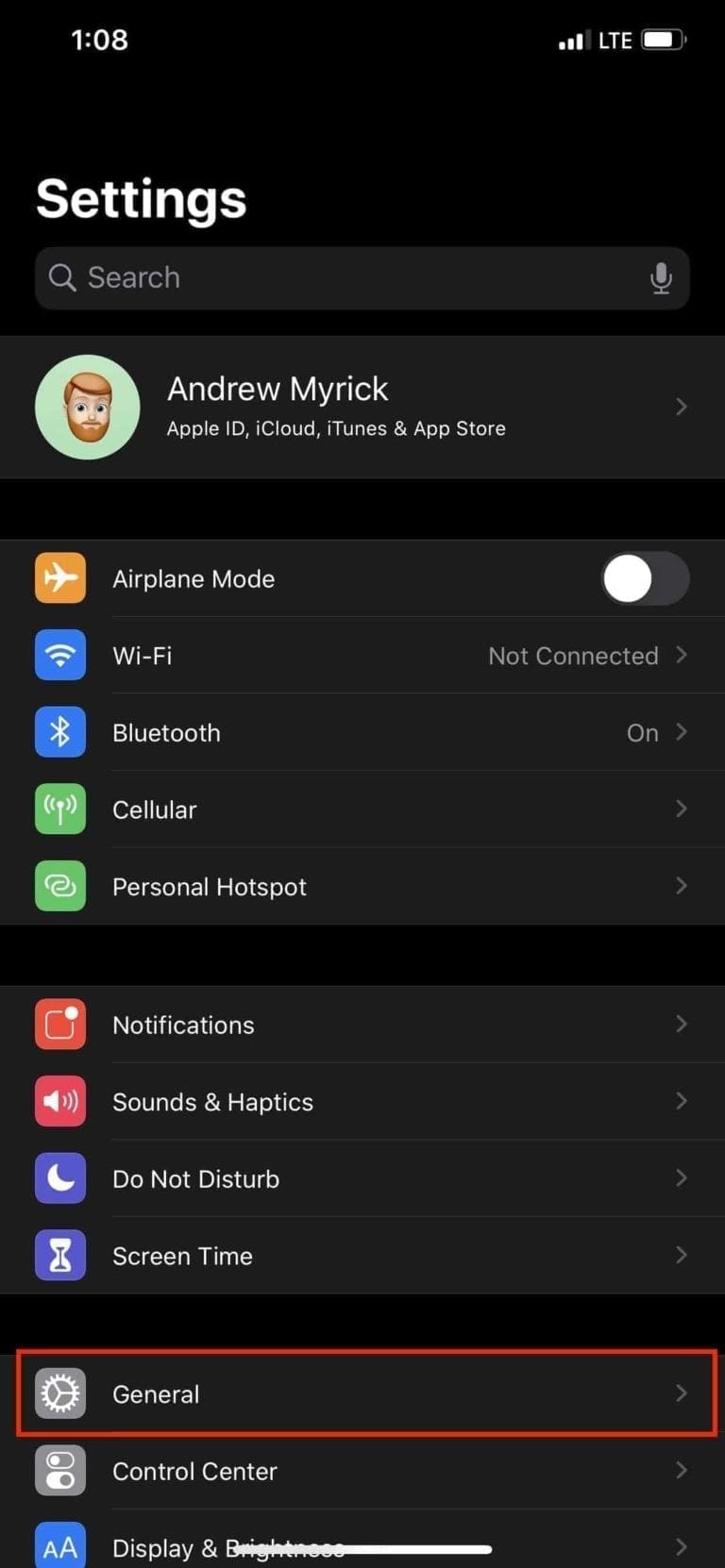Open Control Center settings
725x1568 pixels.
(x=362, y=1471)
